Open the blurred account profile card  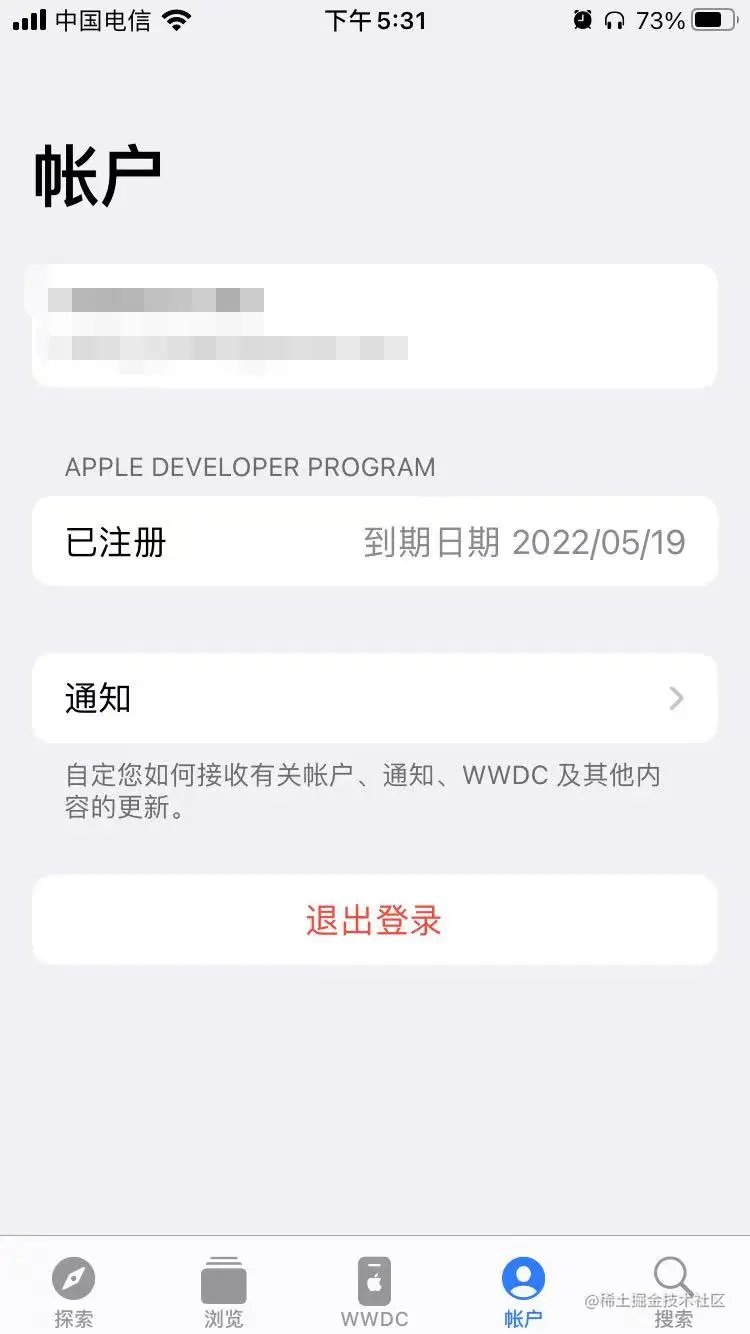374,325
